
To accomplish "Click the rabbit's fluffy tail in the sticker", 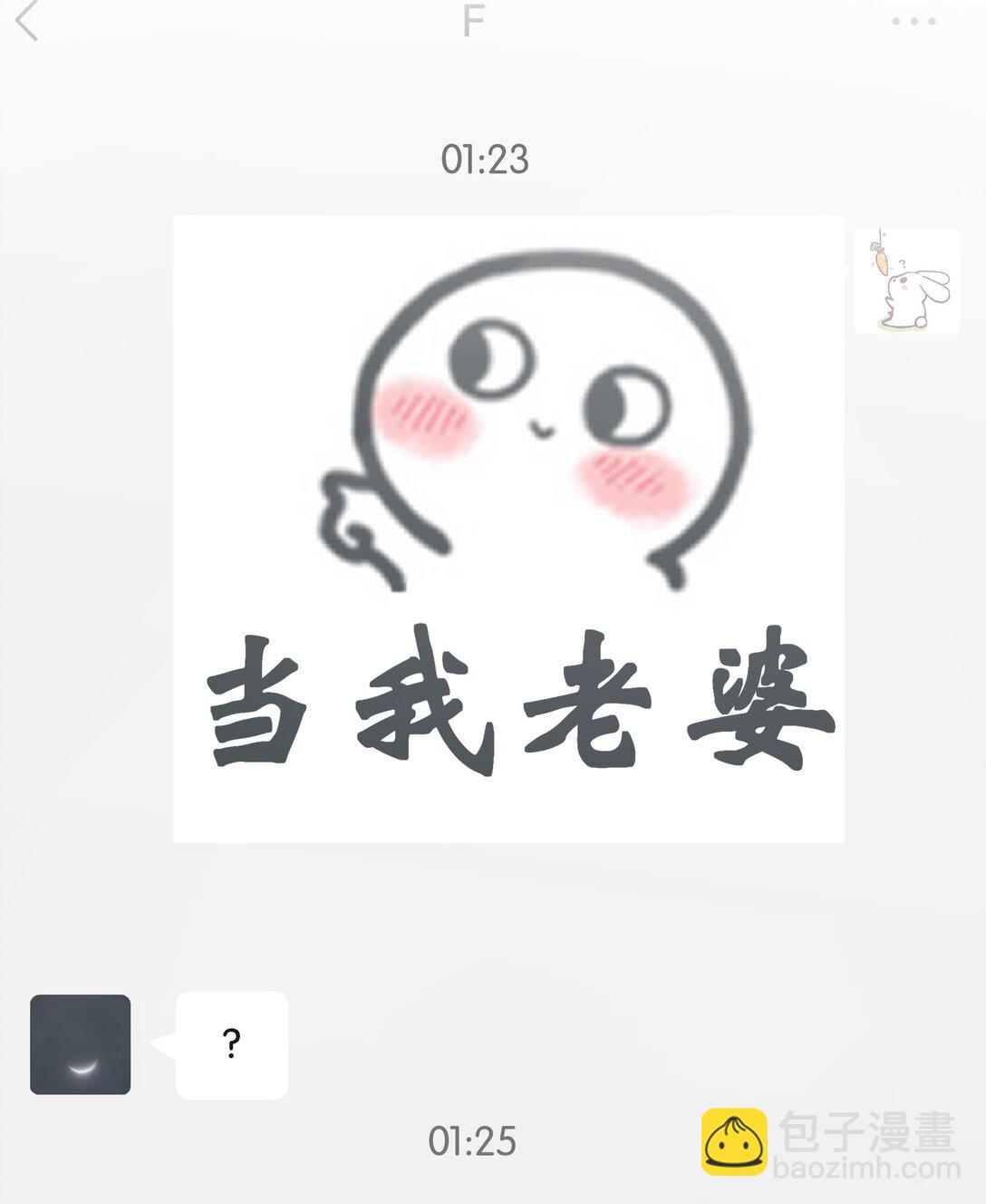I will 921,322.
